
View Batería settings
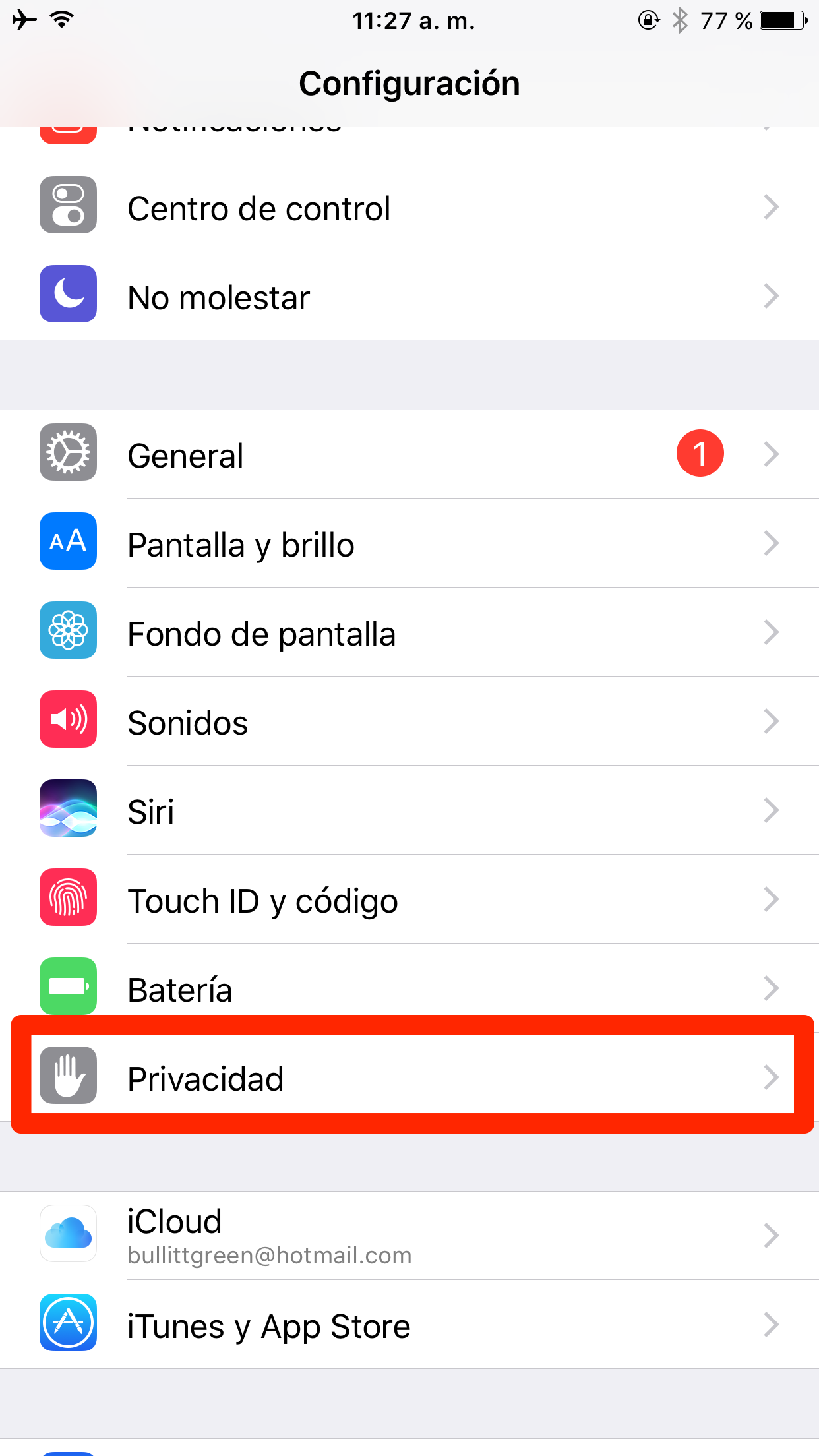409,988
